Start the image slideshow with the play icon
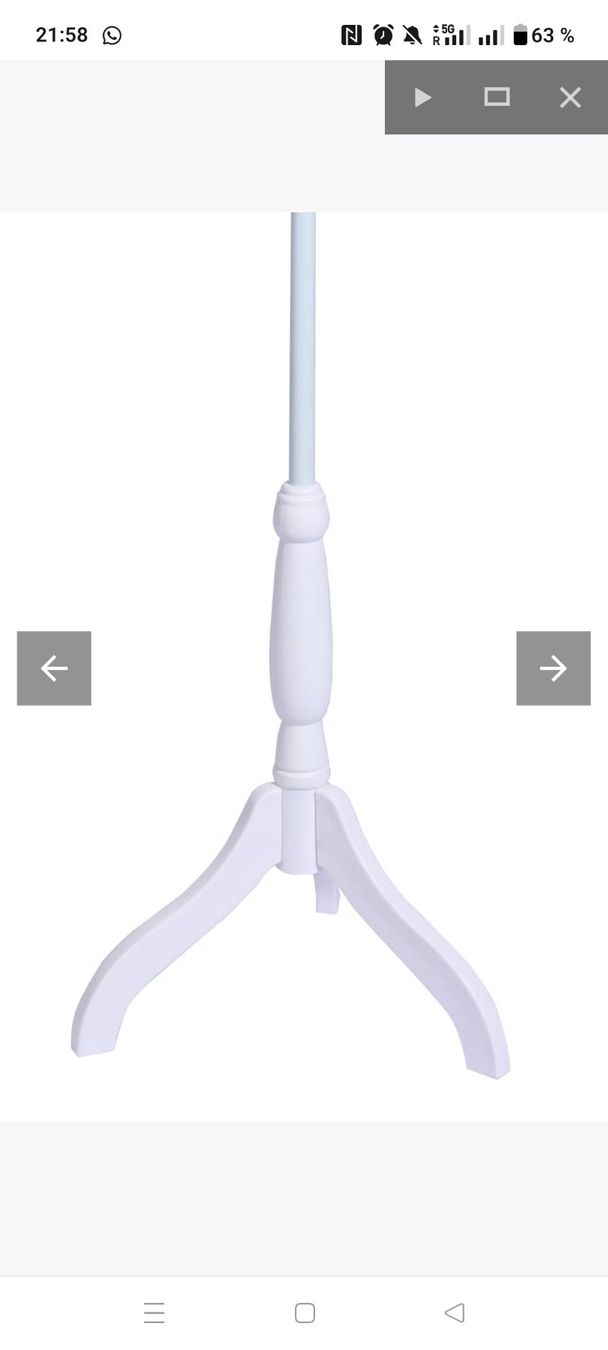Screen dimensions: 608x1350 (422, 97)
